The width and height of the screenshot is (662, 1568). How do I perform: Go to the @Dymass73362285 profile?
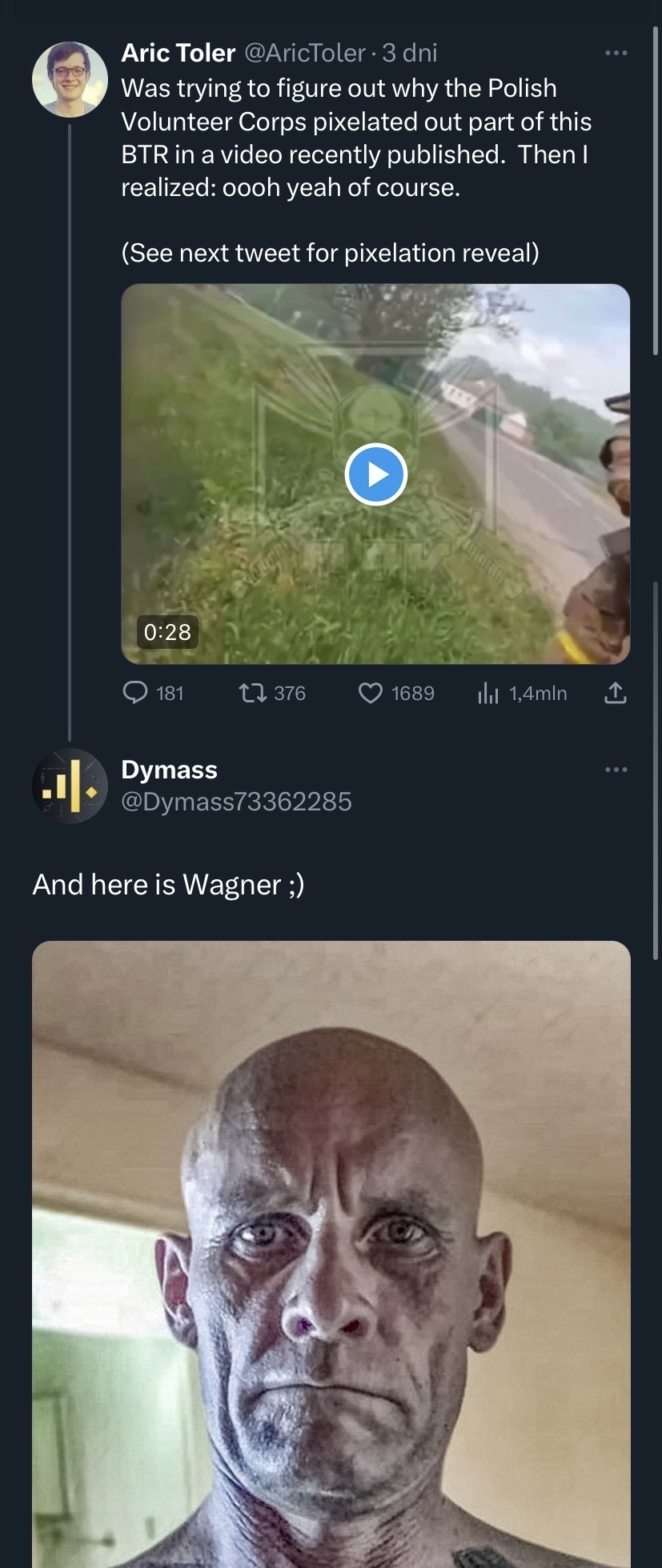coord(236,802)
